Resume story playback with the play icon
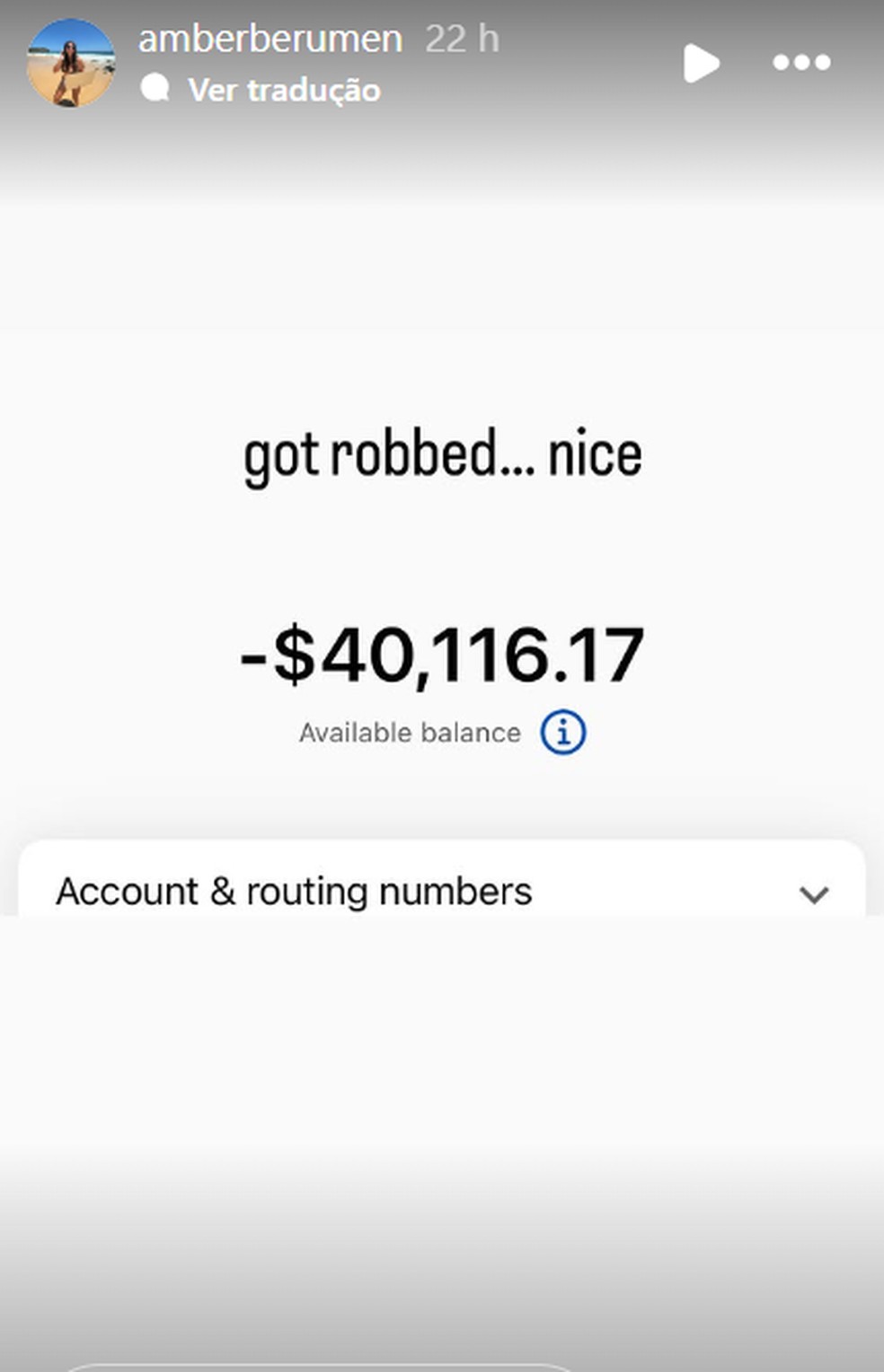Viewport: 884px width, 1372px height. 701,63
